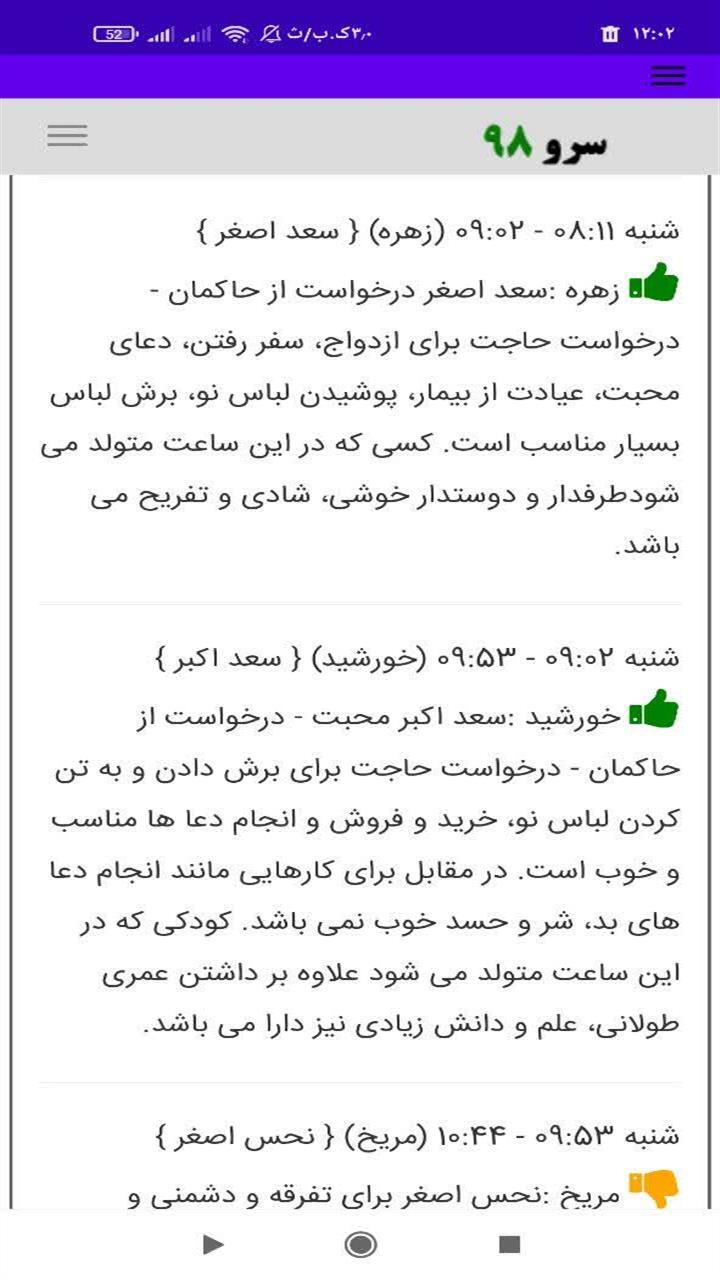Go to home via circle button
Viewport: 720px width, 1280px height.
pos(360,1244)
